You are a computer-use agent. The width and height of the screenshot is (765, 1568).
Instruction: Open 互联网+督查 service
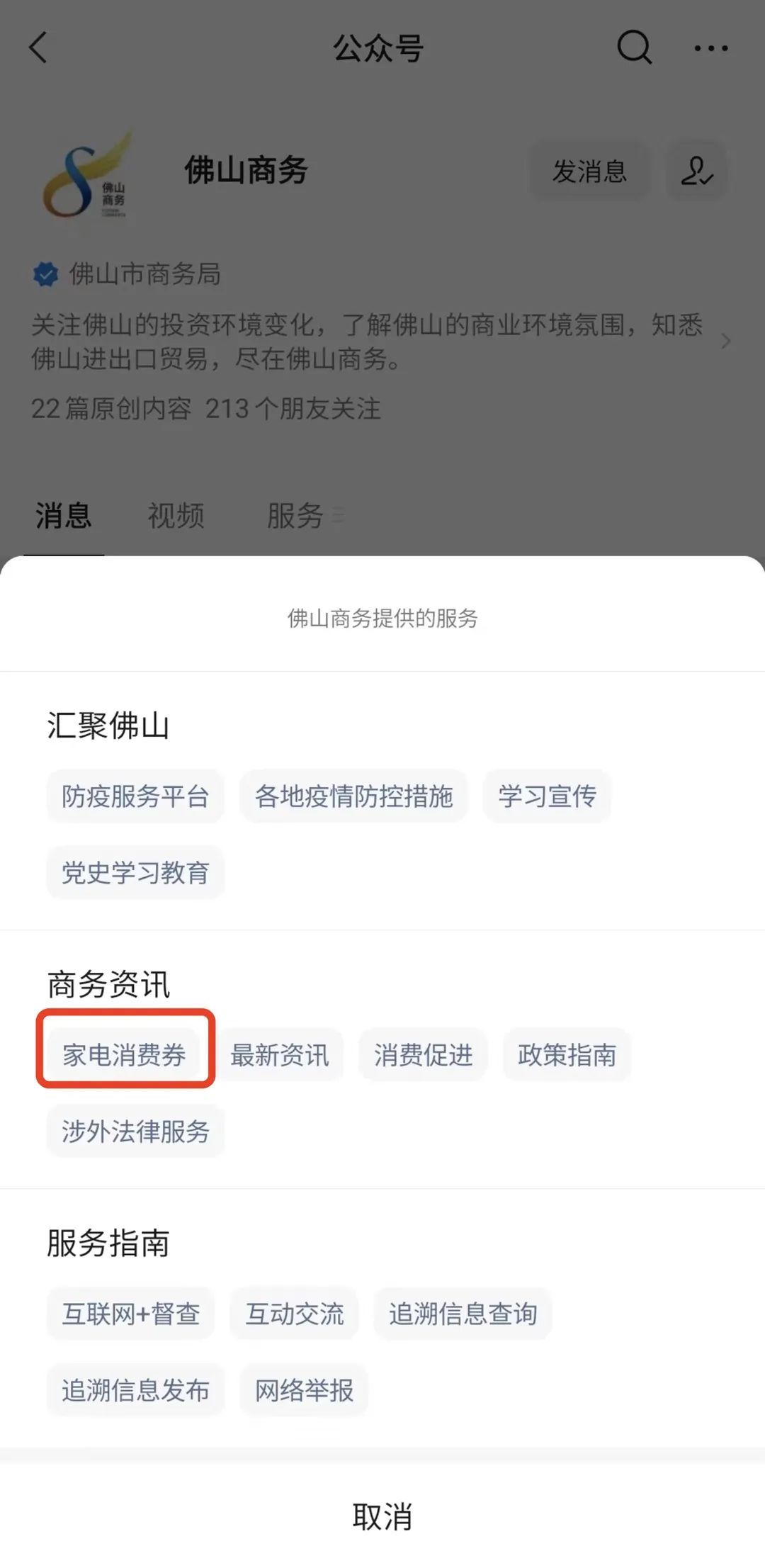pyautogui.click(x=131, y=1313)
